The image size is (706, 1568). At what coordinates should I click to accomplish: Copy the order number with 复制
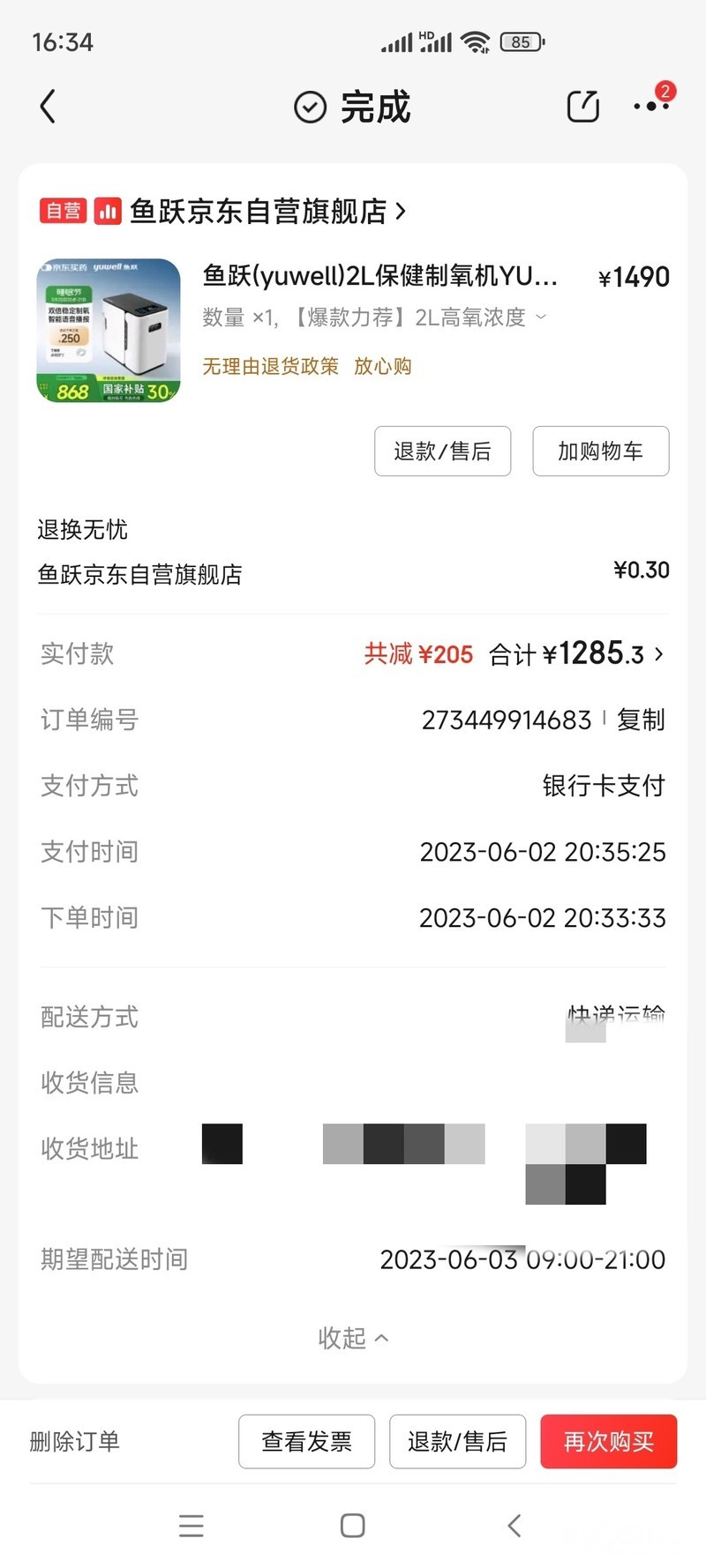[641, 721]
